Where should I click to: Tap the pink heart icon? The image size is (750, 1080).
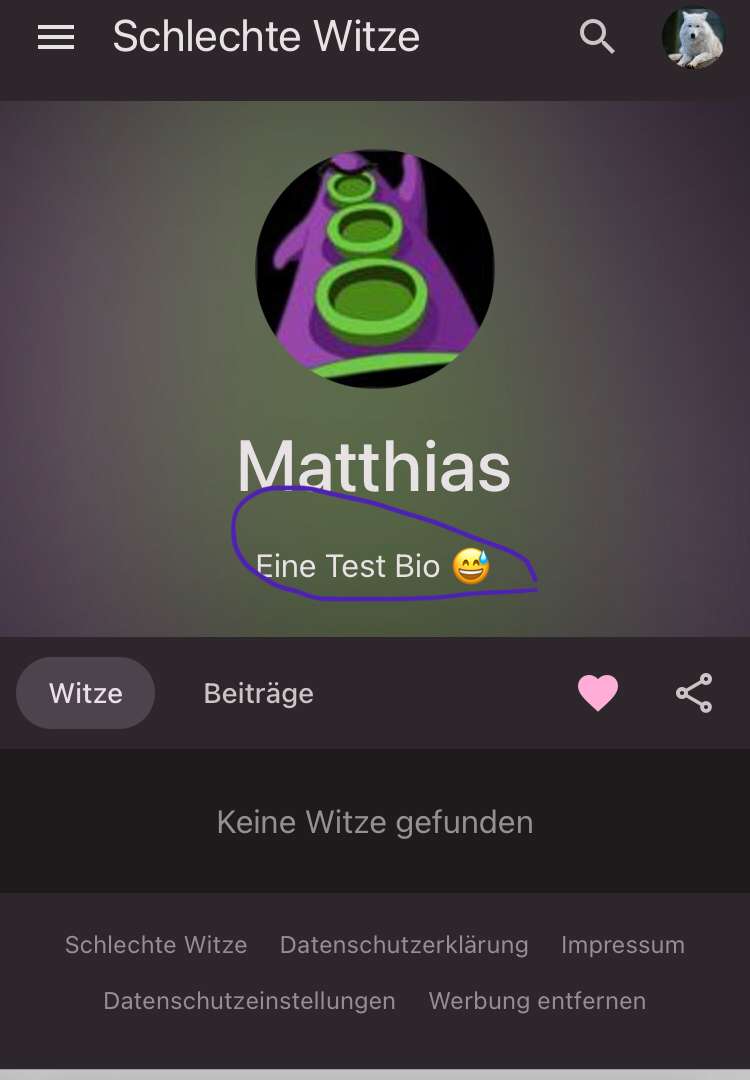click(598, 693)
